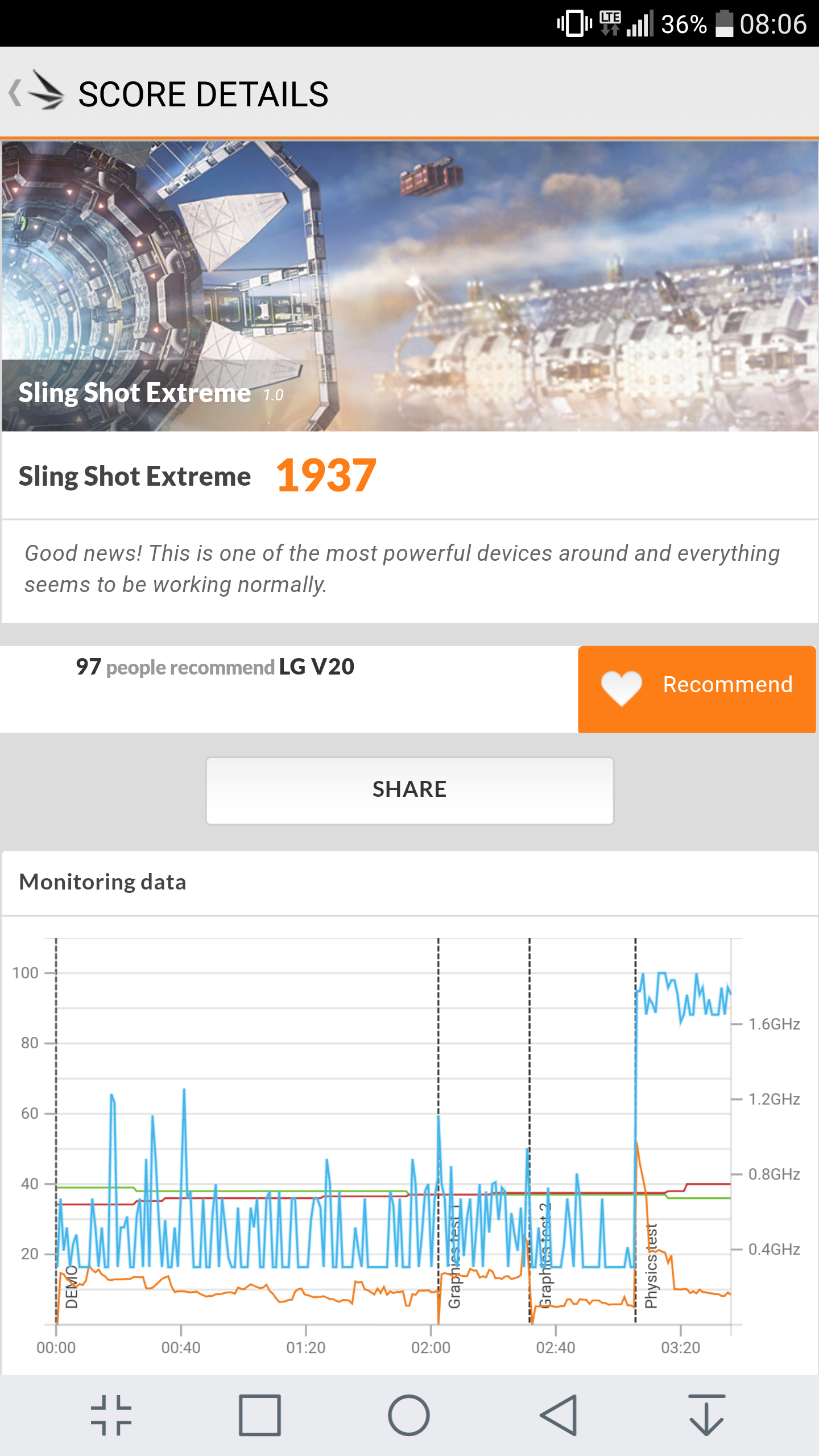Tap the system home circle button
This screenshot has height=1456, width=819.
[408, 1415]
